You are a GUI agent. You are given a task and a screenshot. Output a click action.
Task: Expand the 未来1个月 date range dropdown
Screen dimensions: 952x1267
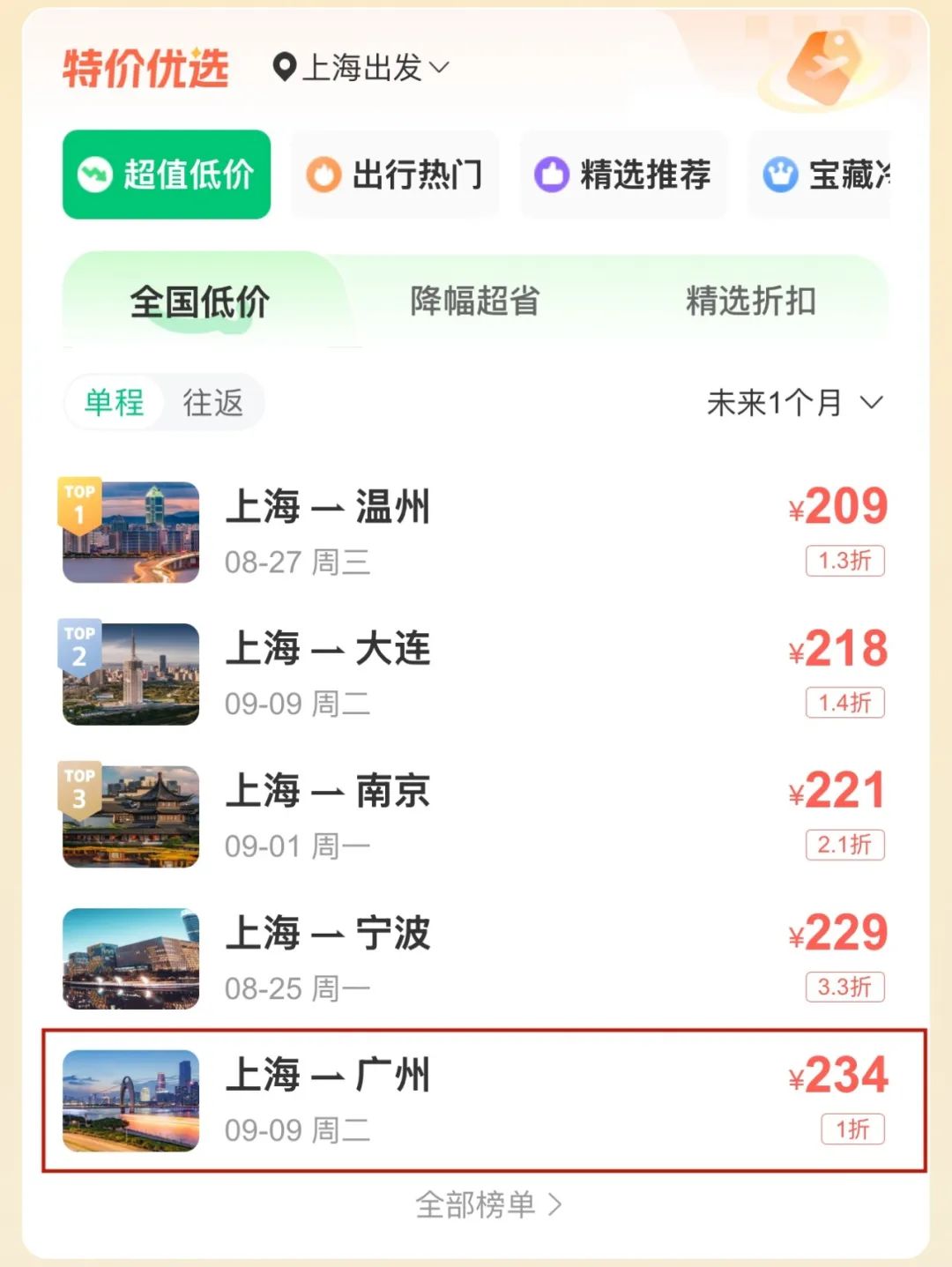pos(793,403)
